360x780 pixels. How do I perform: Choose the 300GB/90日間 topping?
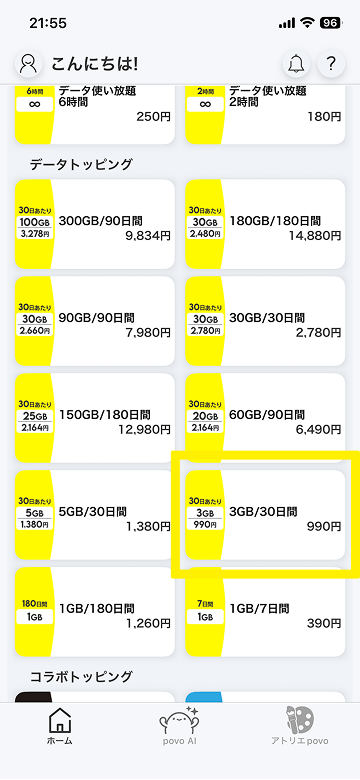click(95, 224)
